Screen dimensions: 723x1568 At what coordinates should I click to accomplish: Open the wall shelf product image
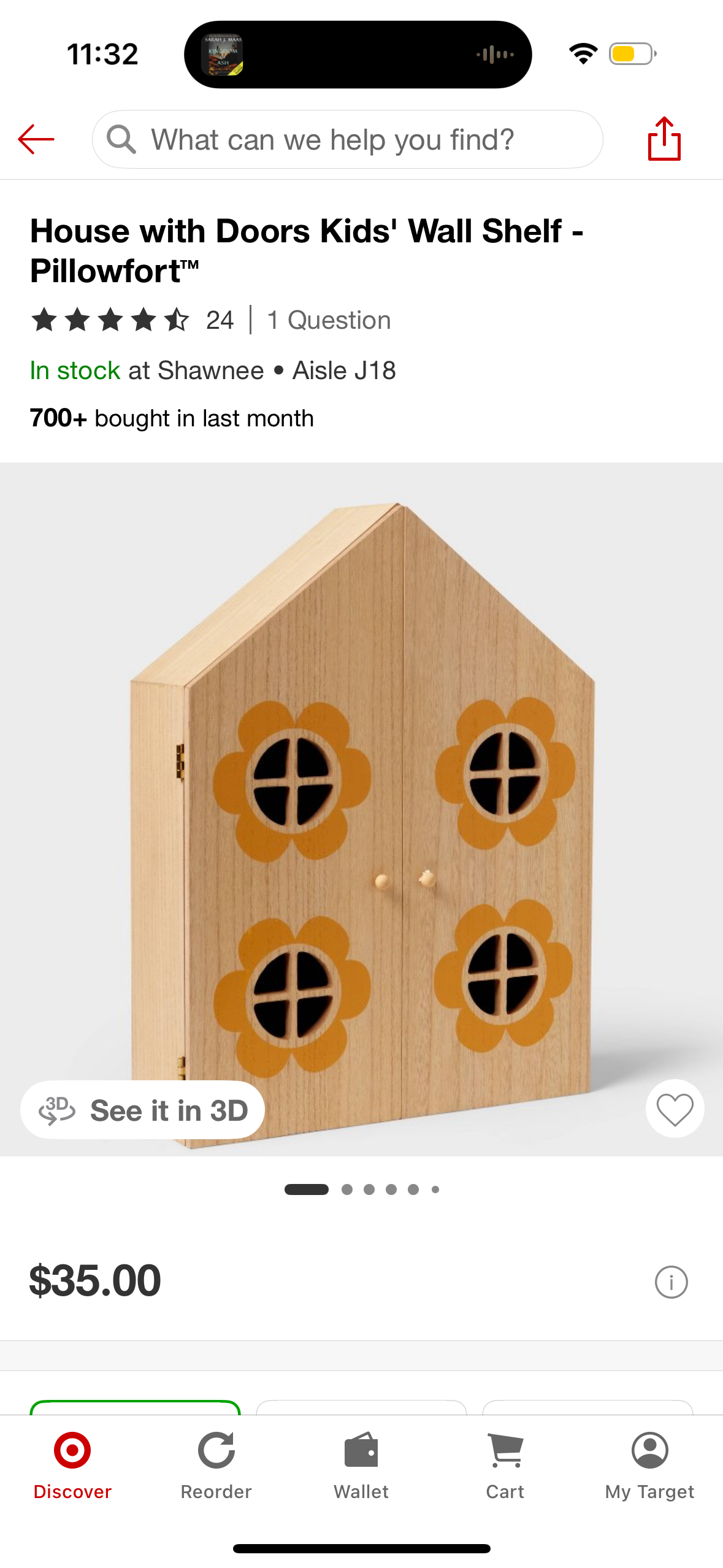(x=362, y=797)
